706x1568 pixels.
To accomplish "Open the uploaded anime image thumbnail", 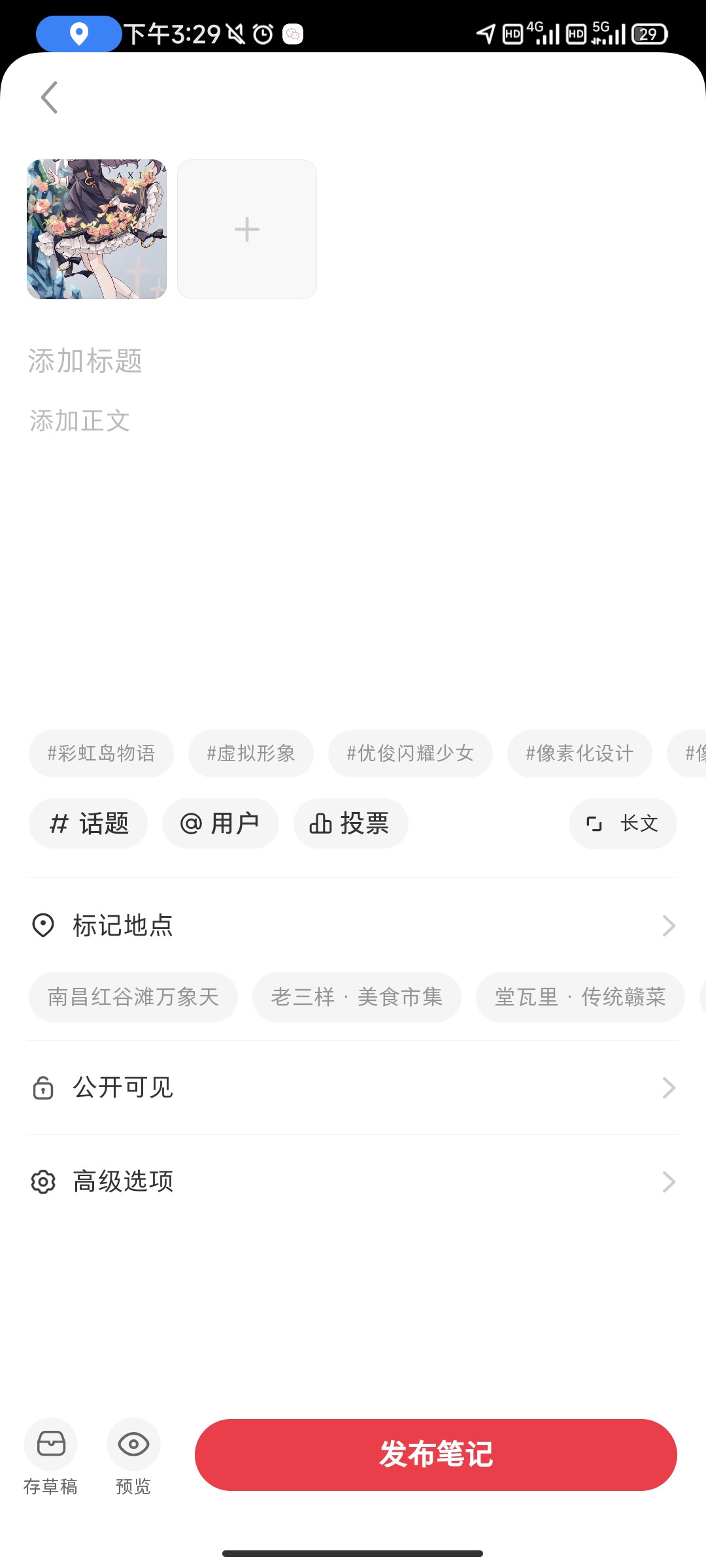I will pos(95,229).
